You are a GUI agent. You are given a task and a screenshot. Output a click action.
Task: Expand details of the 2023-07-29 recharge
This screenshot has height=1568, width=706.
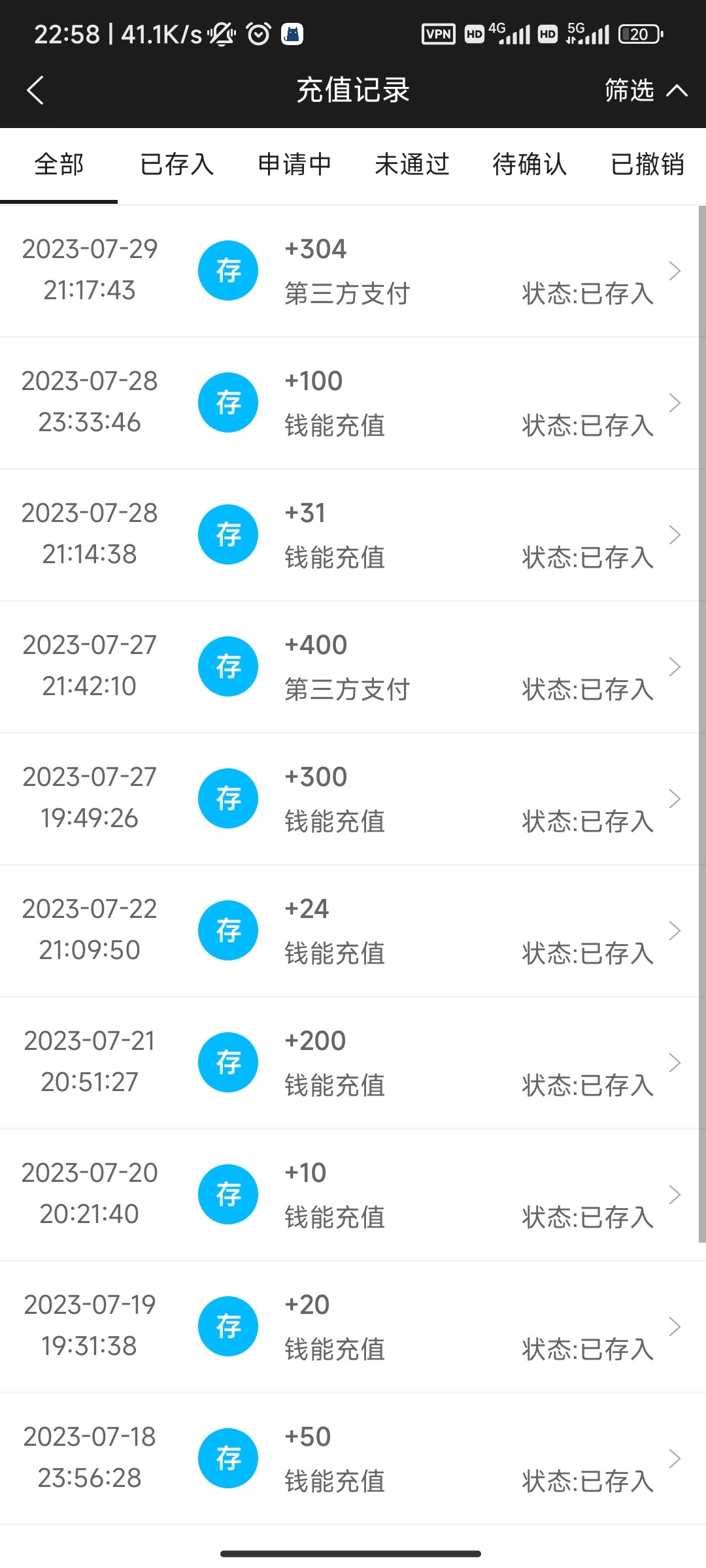675,270
